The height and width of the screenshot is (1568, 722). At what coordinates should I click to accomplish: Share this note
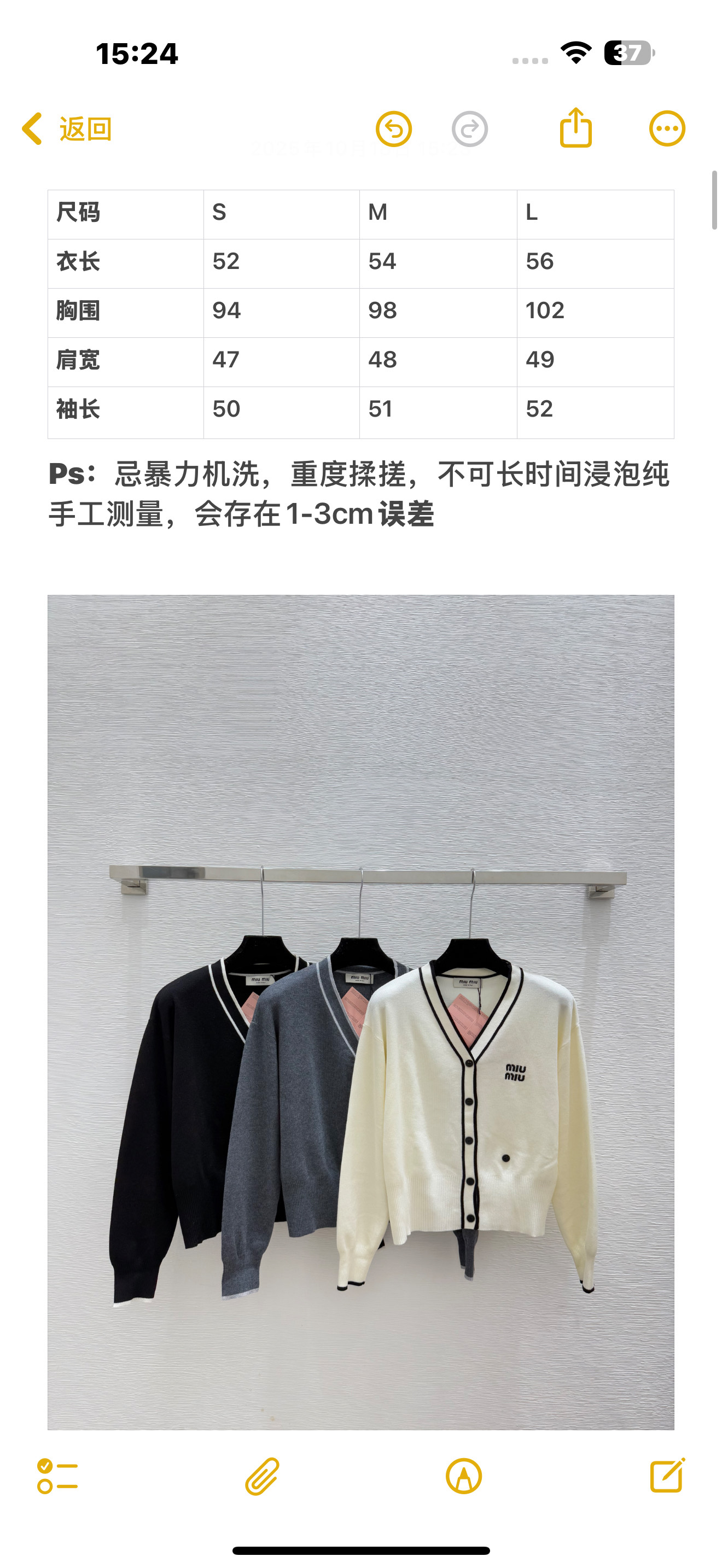(575, 127)
